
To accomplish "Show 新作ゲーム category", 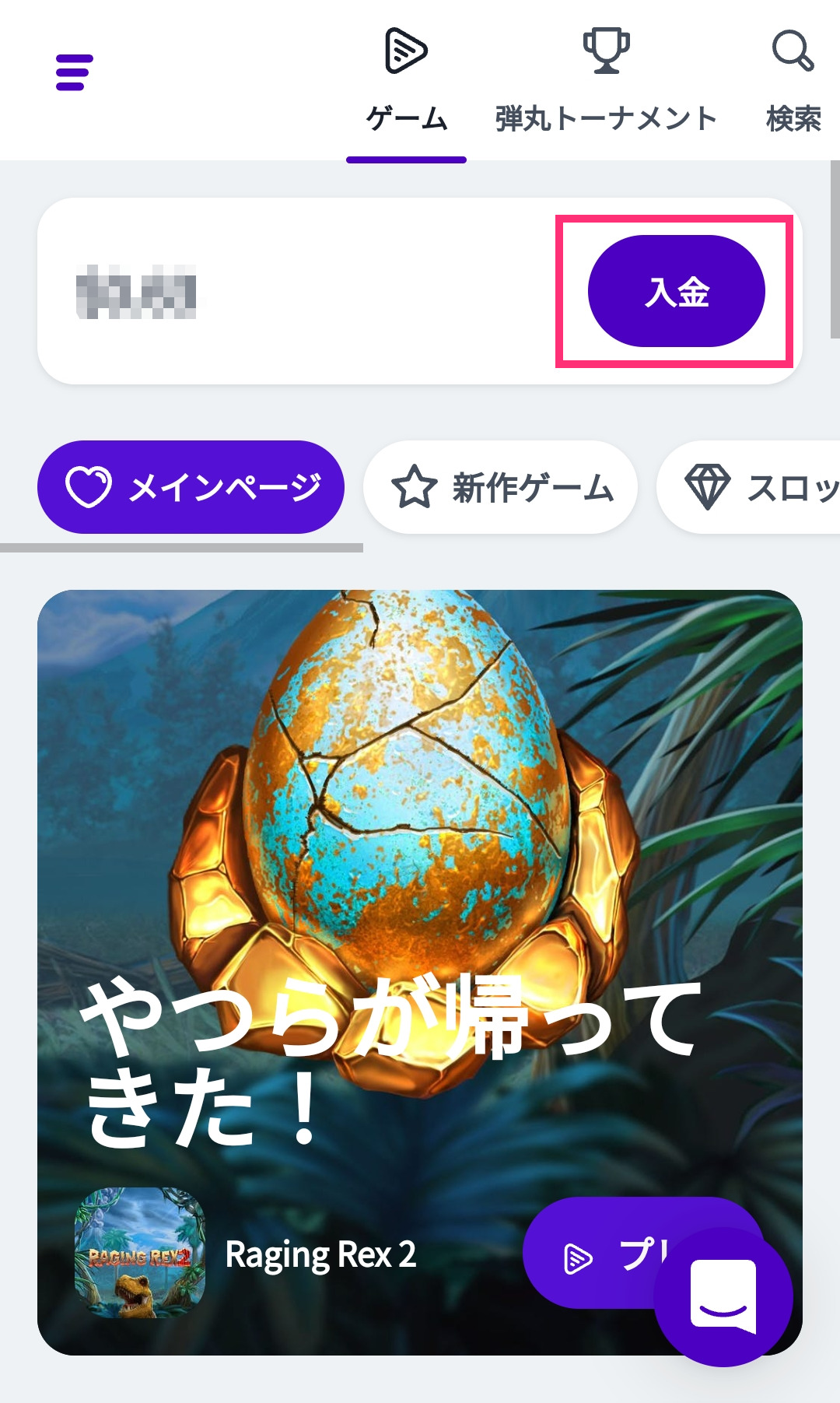I will (501, 487).
